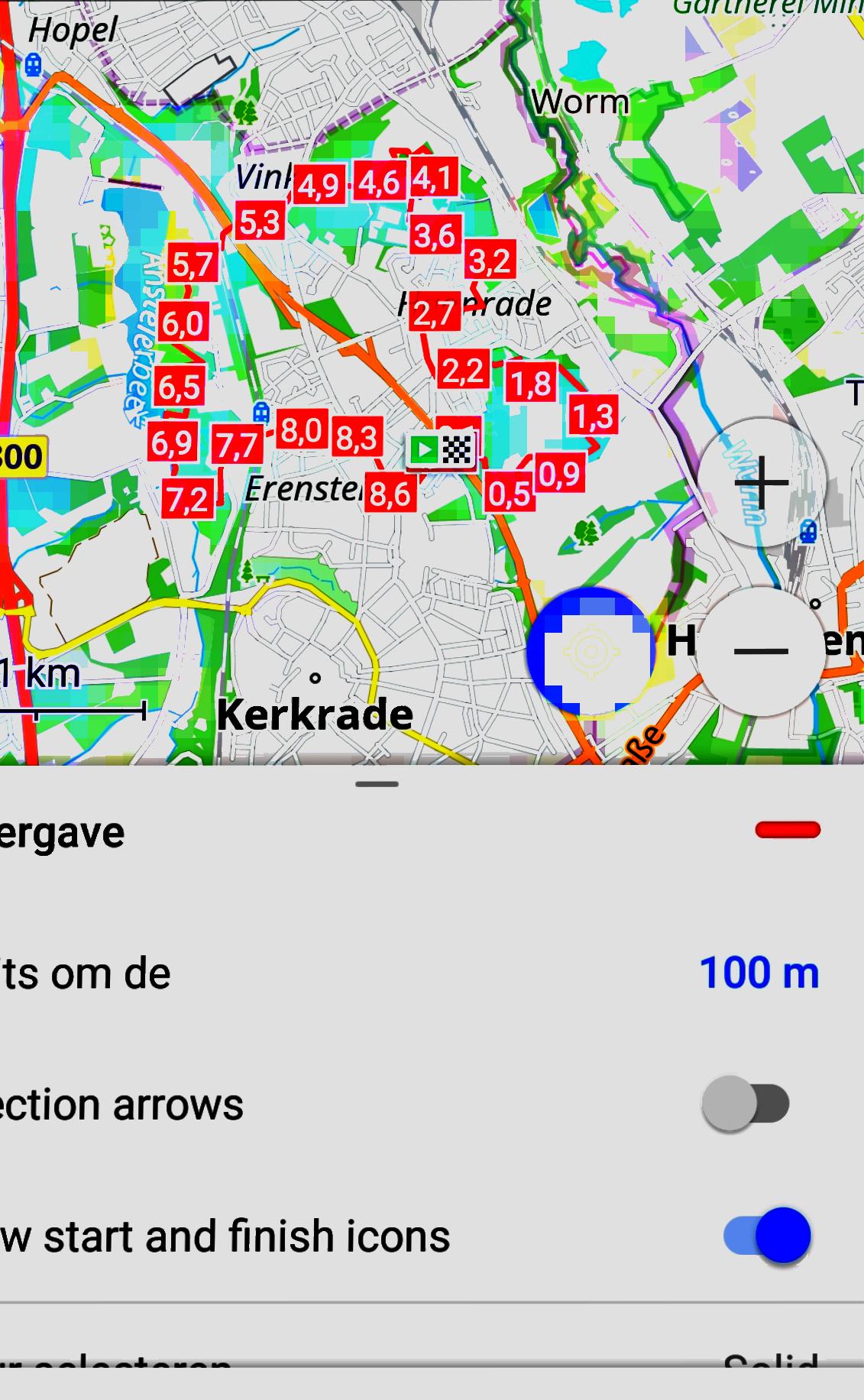Screen dimensions: 864x1400
Task: Zoom out of the map
Action: click(x=760, y=651)
